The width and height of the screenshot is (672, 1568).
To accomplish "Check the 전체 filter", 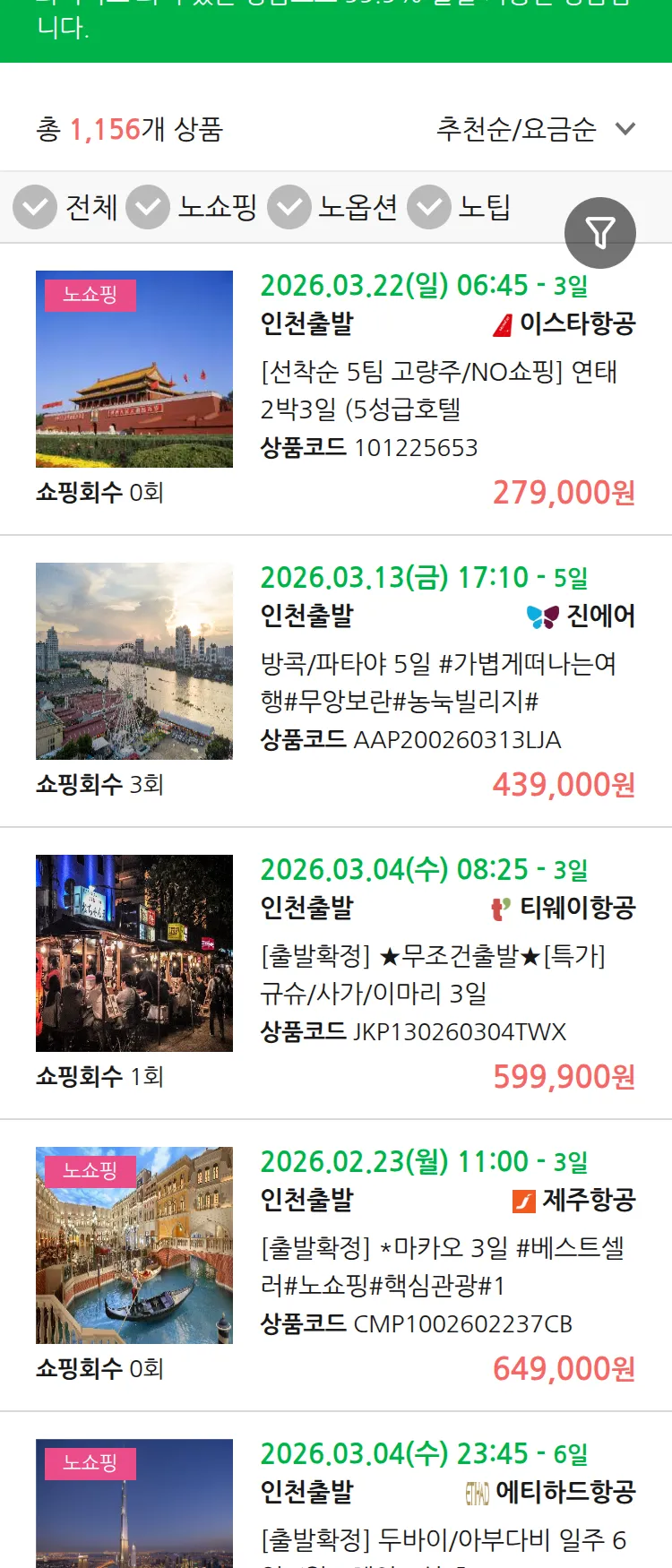I will [34, 206].
